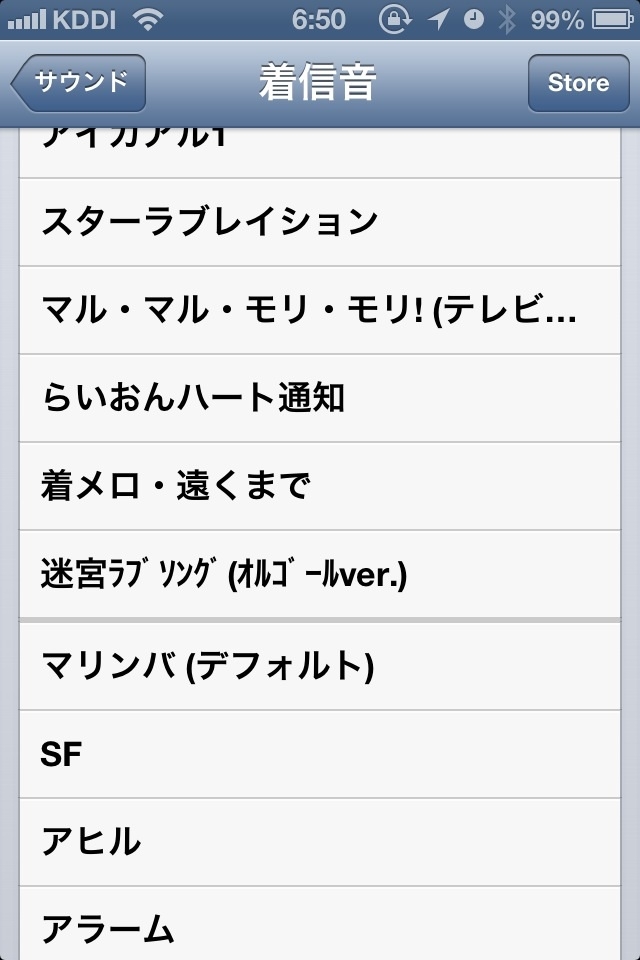
Task: Go back to サウンド settings
Action: click(80, 82)
